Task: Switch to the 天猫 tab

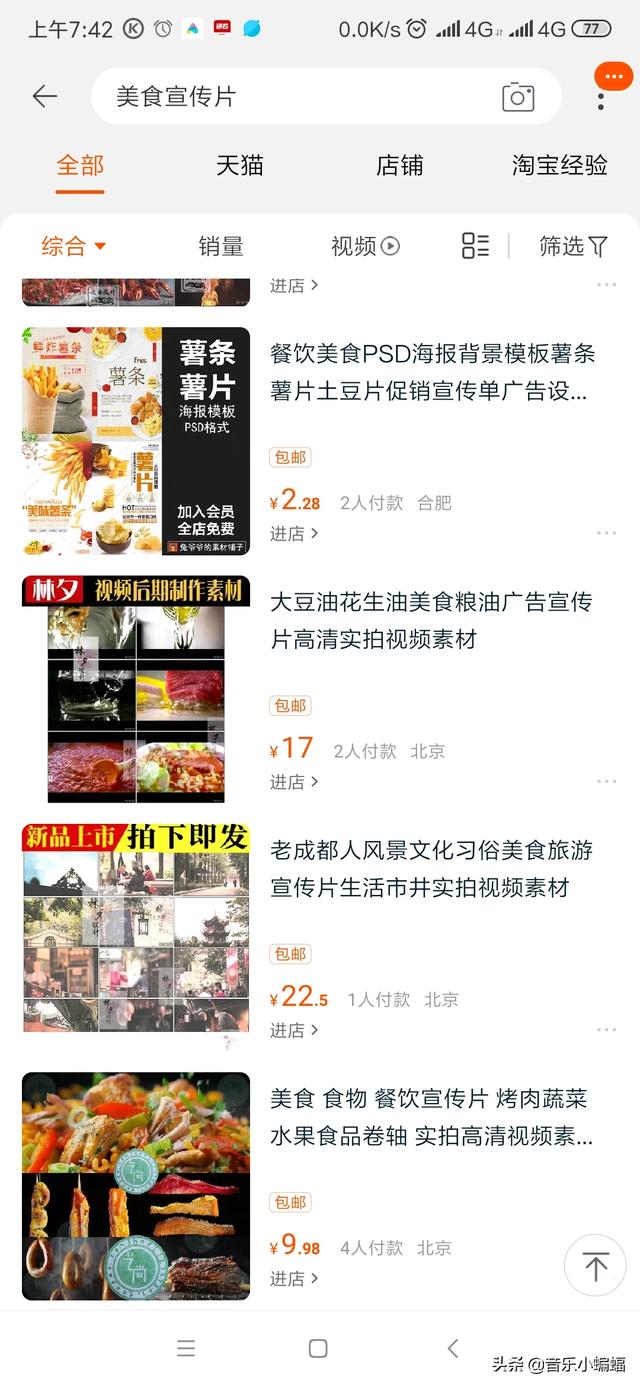Action: click(240, 166)
